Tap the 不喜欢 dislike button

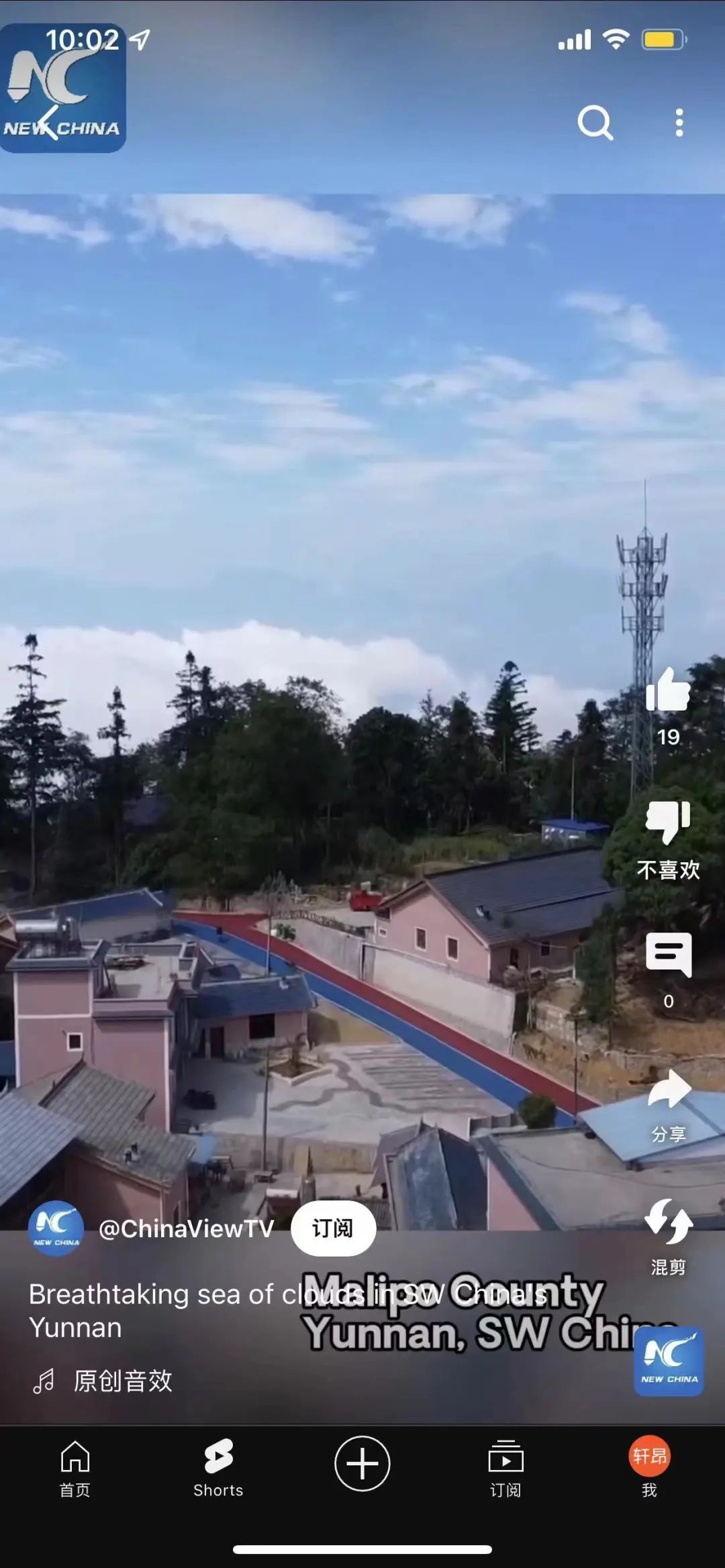tap(668, 823)
